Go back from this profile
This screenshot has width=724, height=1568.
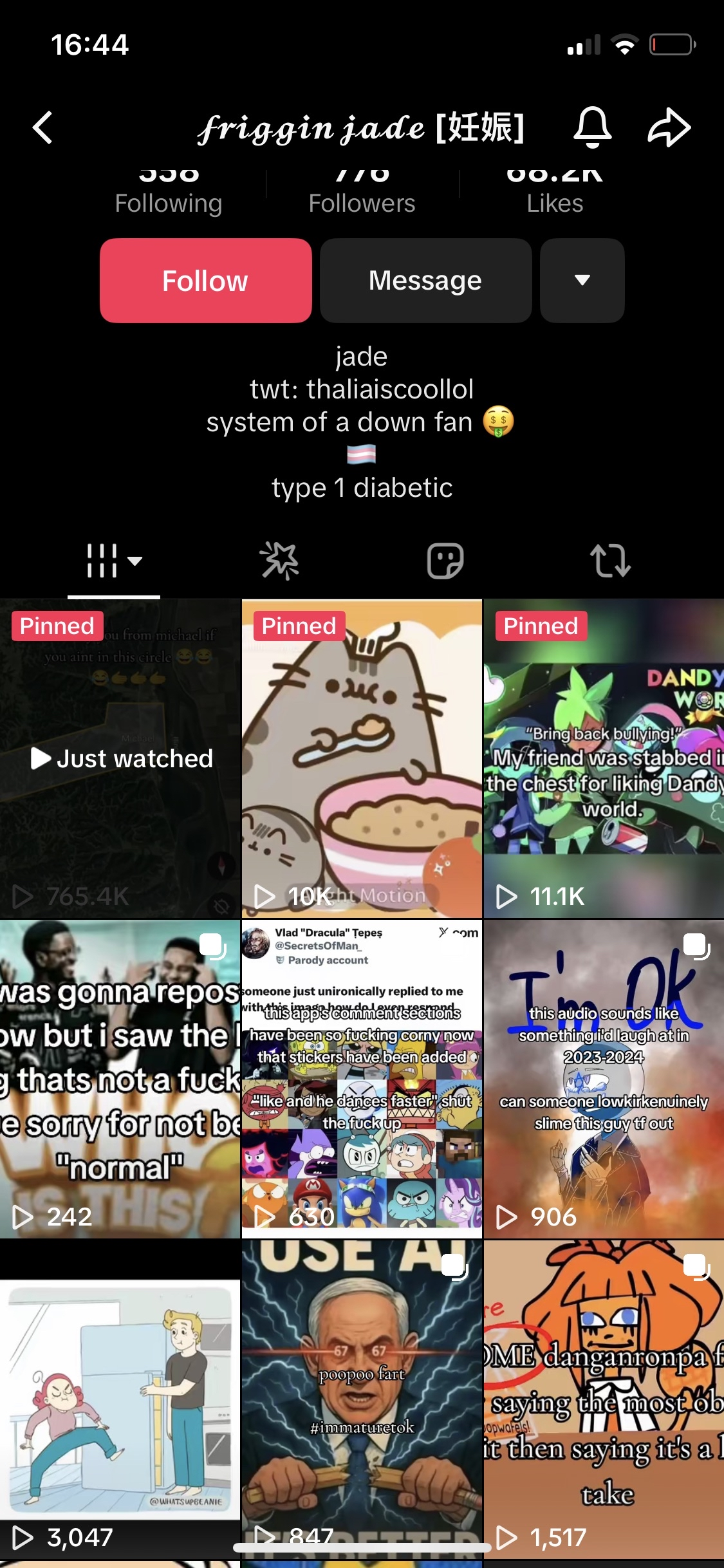(42, 127)
